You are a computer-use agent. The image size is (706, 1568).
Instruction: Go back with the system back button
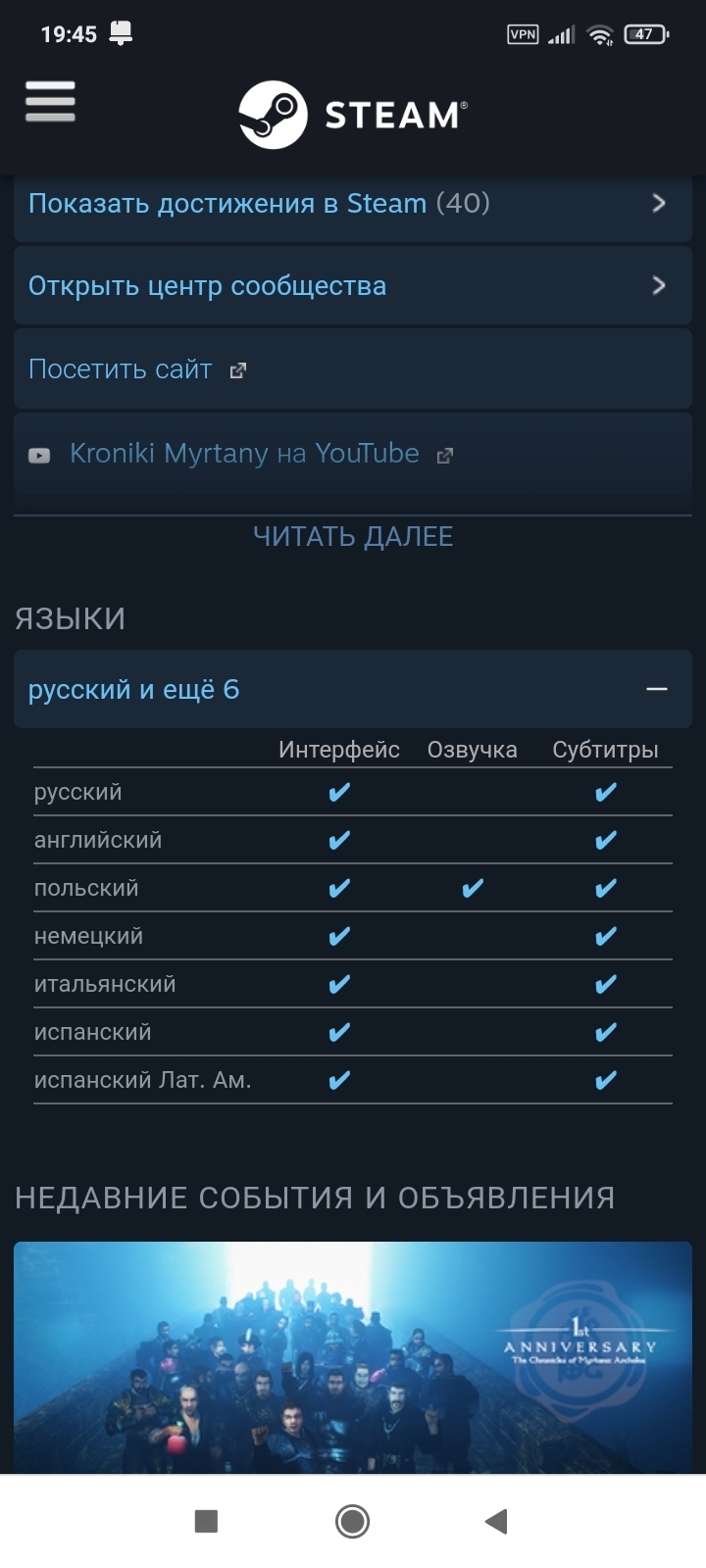tap(496, 1521)
